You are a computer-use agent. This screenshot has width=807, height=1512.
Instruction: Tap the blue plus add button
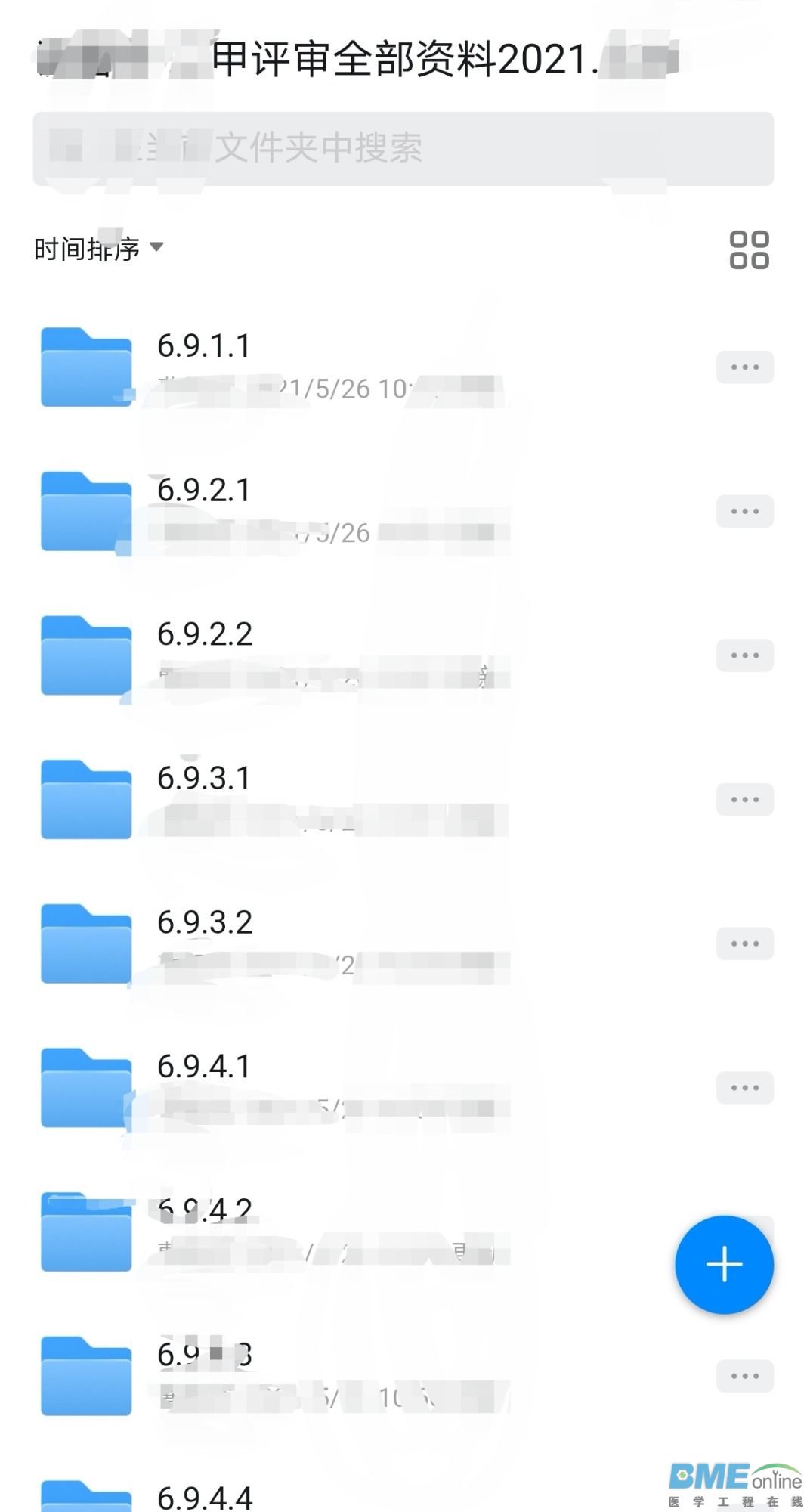[x=724, y=1264]
